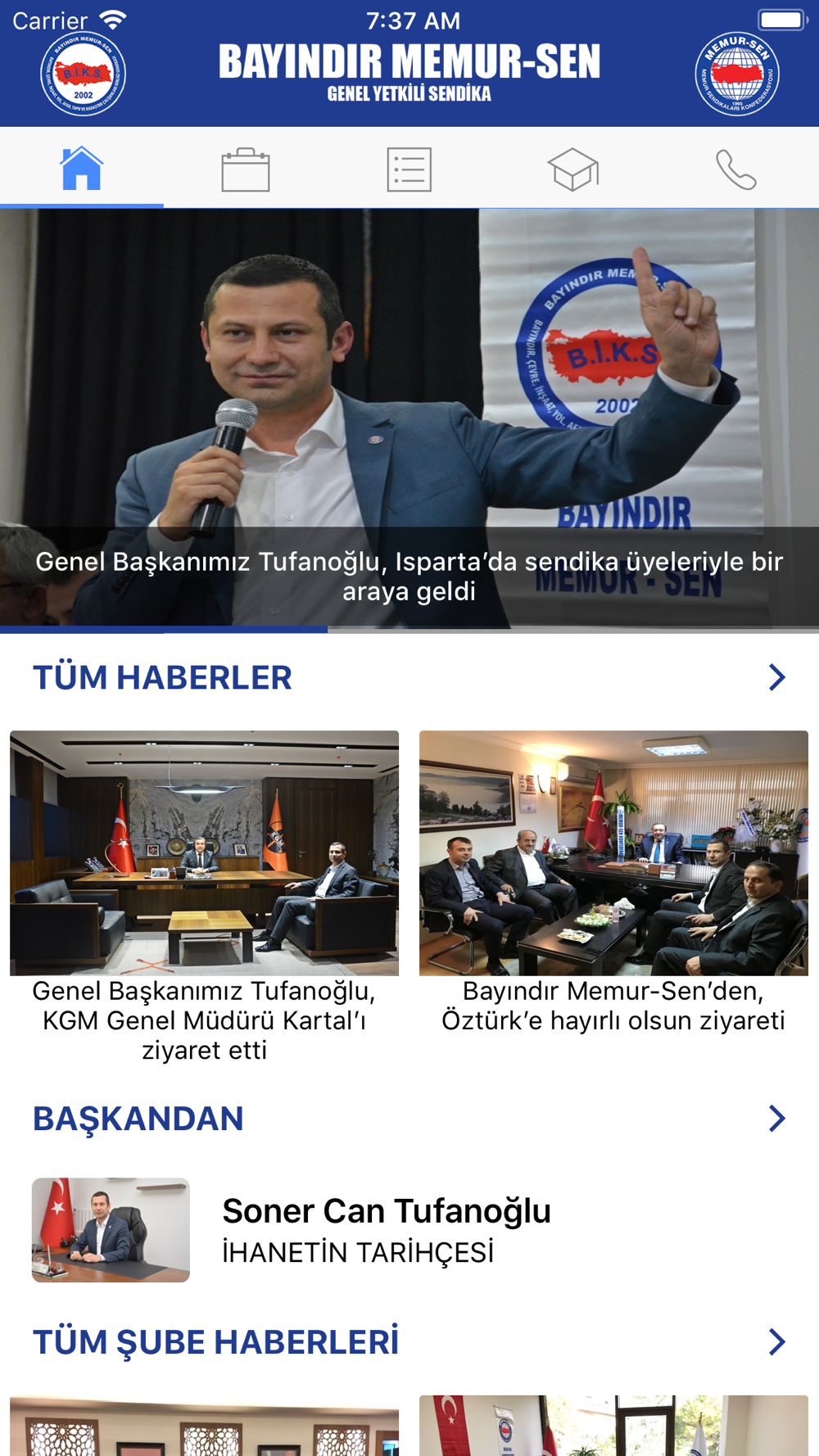Go to the phone contact tab
Screen dimensions: 819x1456
(736, 170)
